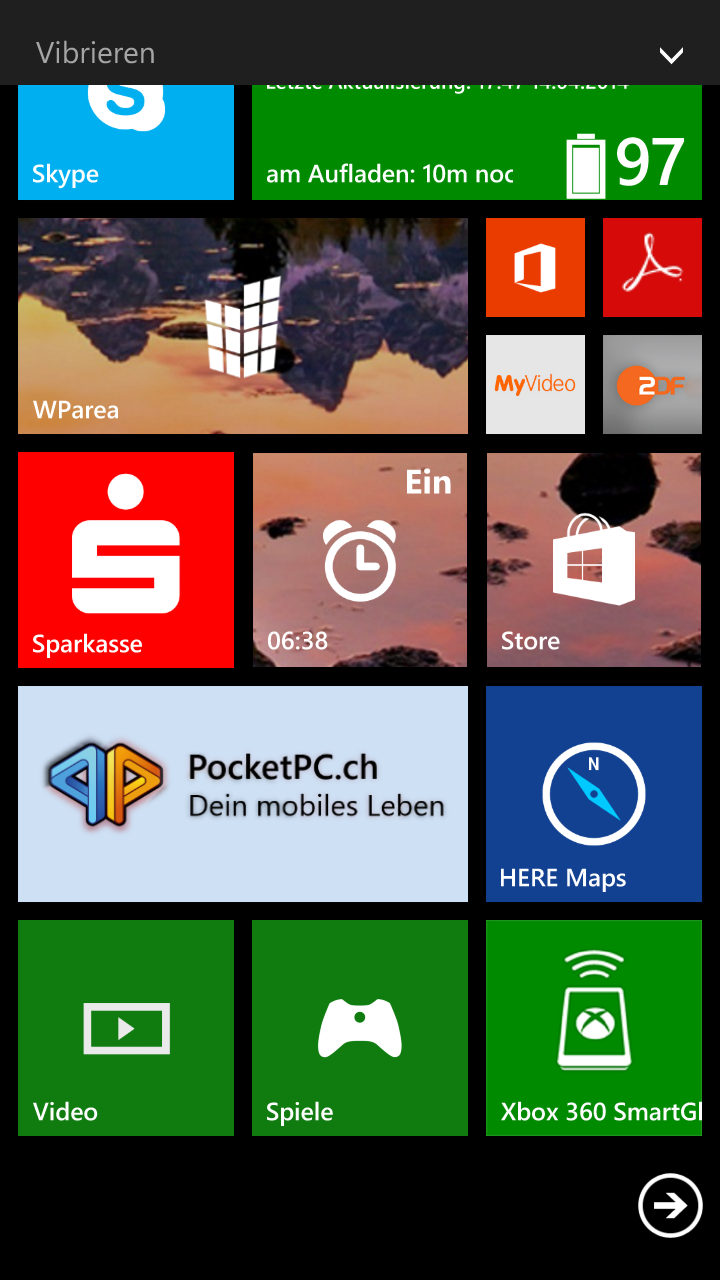The height and width of the screenshot is (1280, 720).
Task: Launch the ZDF small tile
Action: point(652,384)
